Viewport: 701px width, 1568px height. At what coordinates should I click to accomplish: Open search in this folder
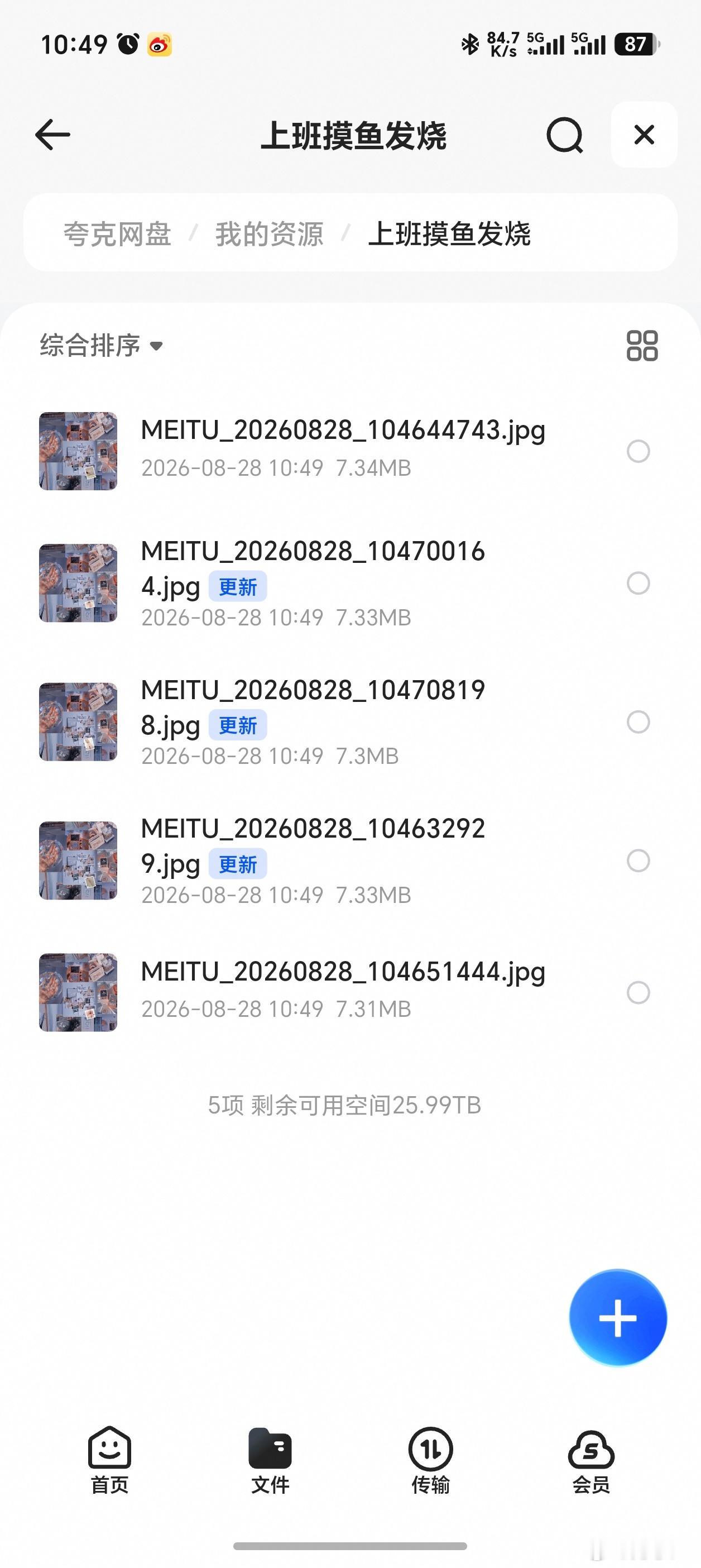pos(565,135)
